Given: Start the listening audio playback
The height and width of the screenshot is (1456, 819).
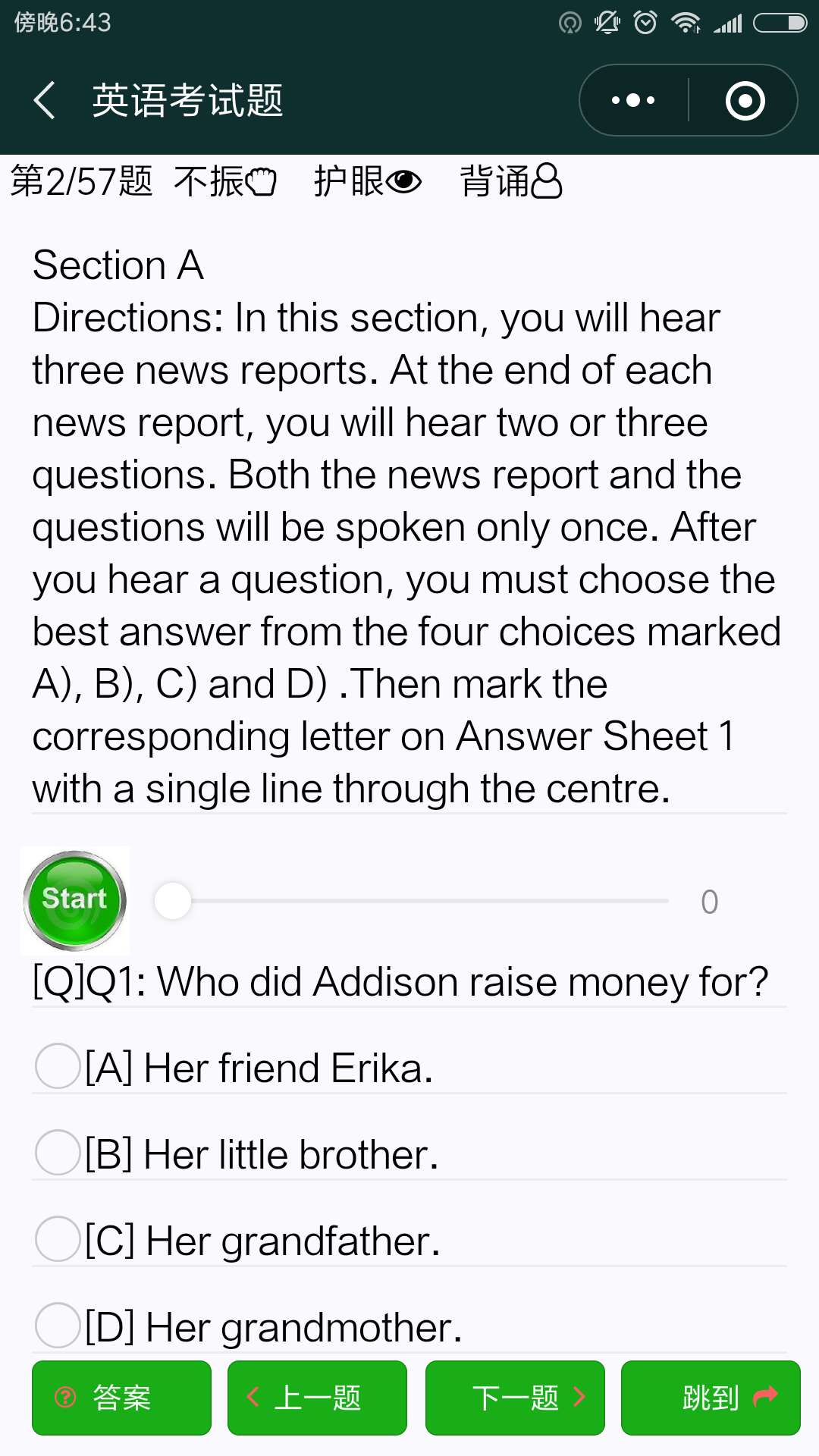Looking at the screenshot, I should coord(74,900).
